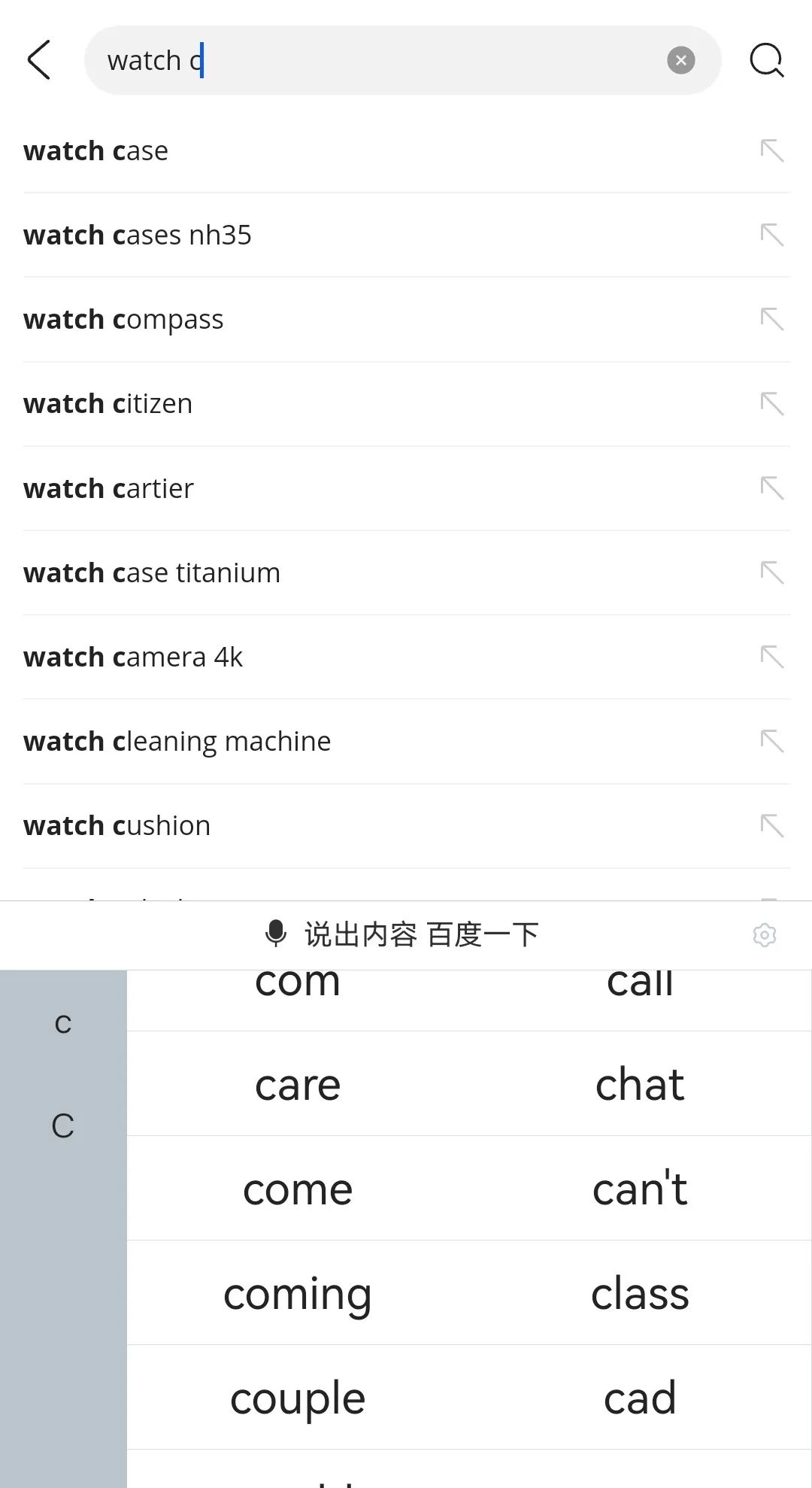Start voice input with the microphone

pos(276,934)
